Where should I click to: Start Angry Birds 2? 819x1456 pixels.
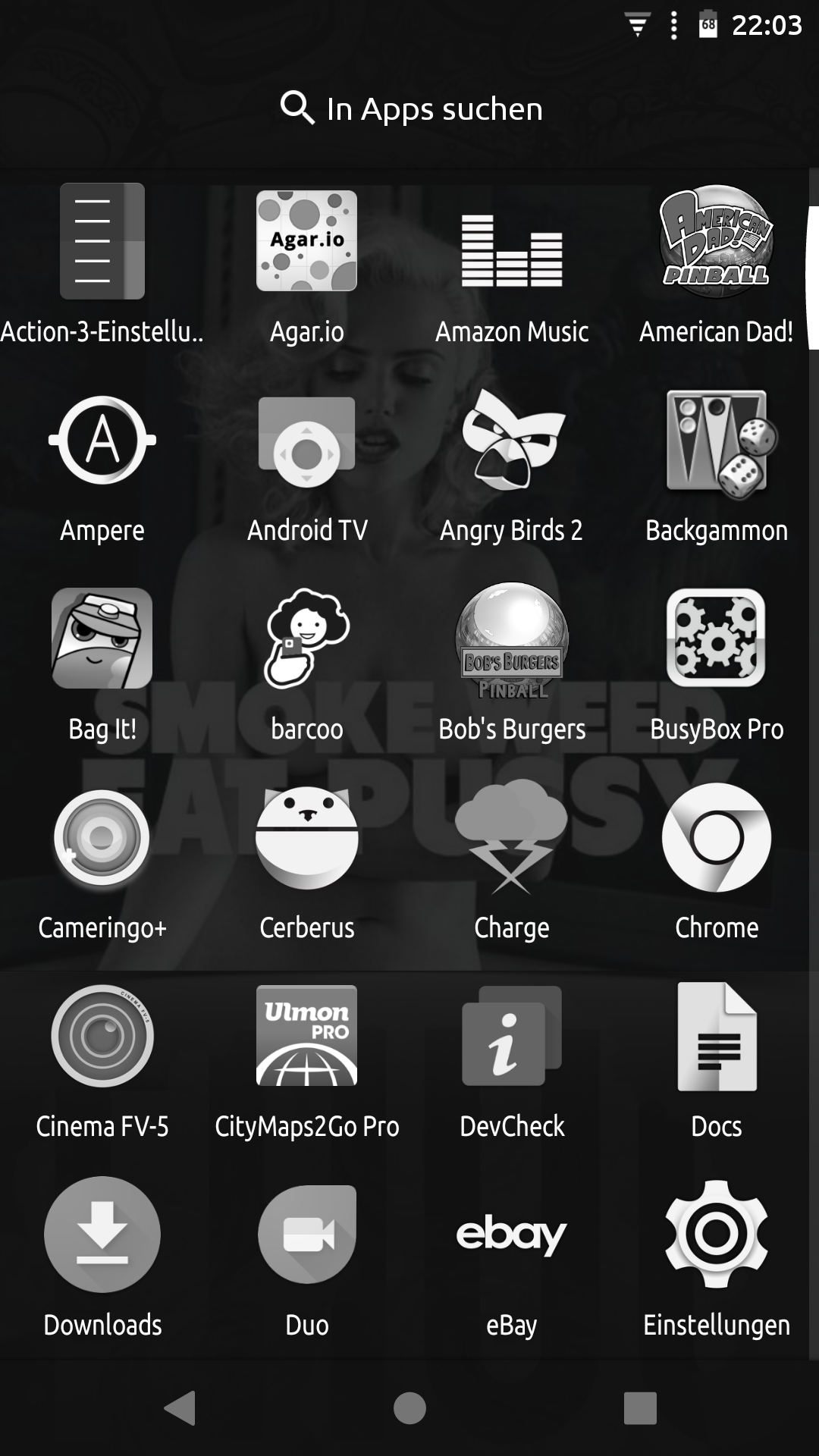coord(512,440)
